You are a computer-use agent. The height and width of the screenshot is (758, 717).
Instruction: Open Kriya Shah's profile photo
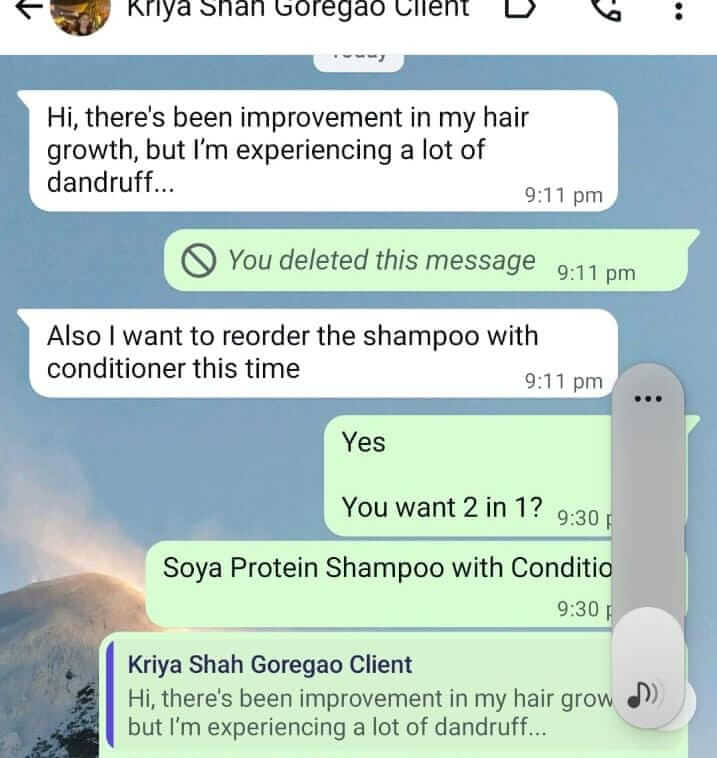point(80,12)
